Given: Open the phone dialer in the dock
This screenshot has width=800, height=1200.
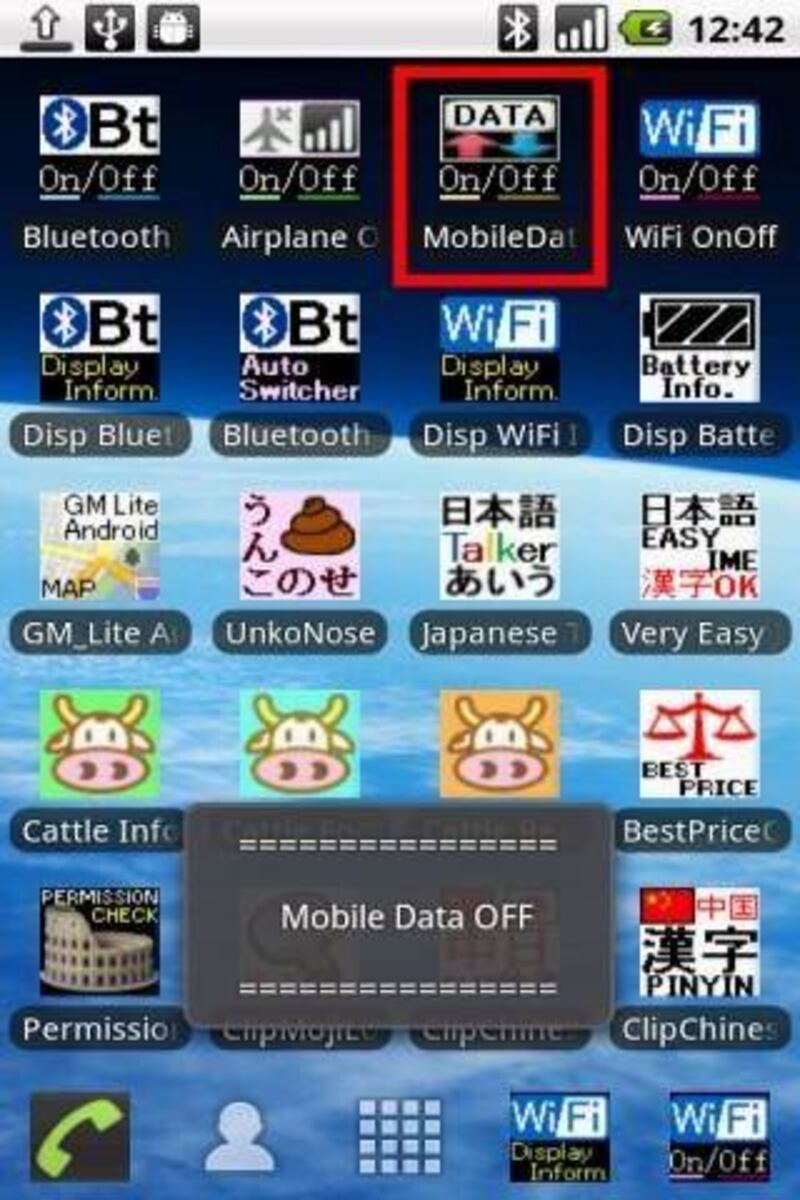Looking at the screenshot, I should coord(80,1136).
